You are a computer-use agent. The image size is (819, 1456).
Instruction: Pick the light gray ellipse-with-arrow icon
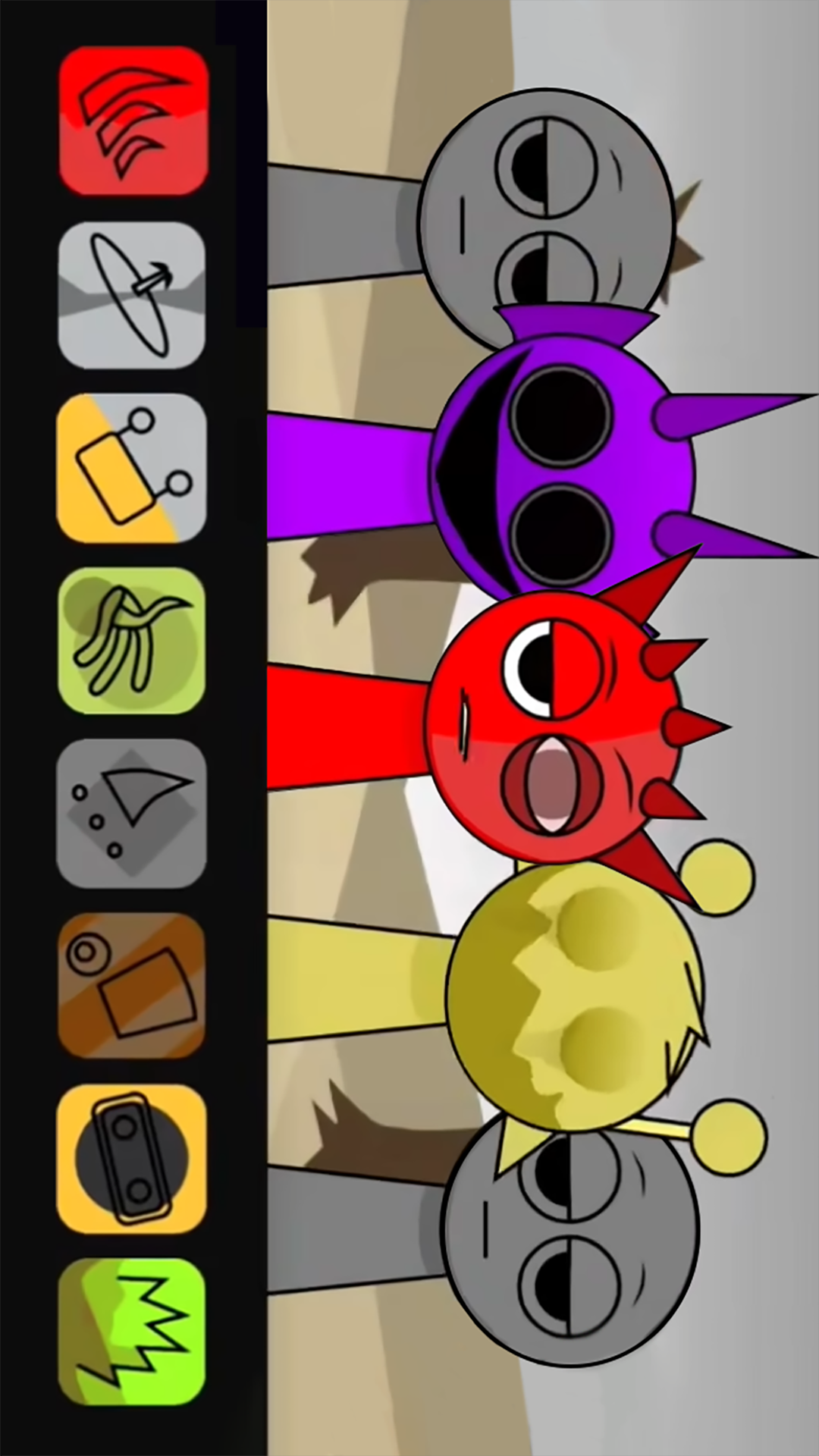point(132,295)
